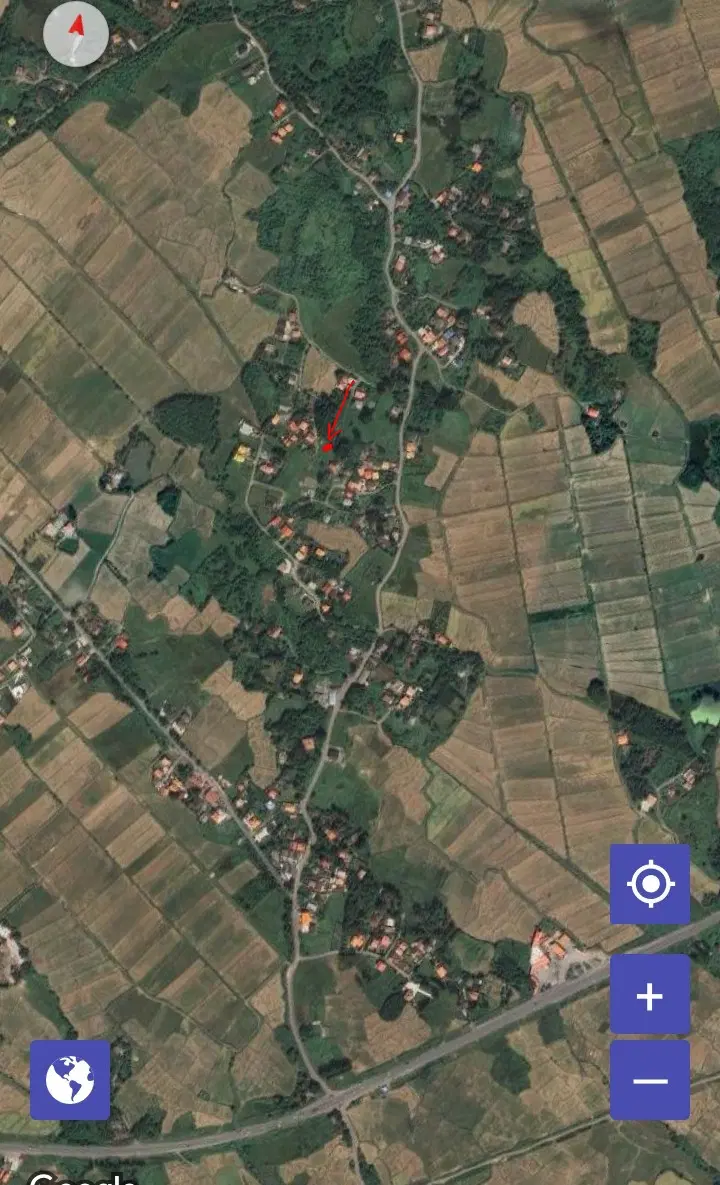Zoom in with the plus button

[650, 995]
